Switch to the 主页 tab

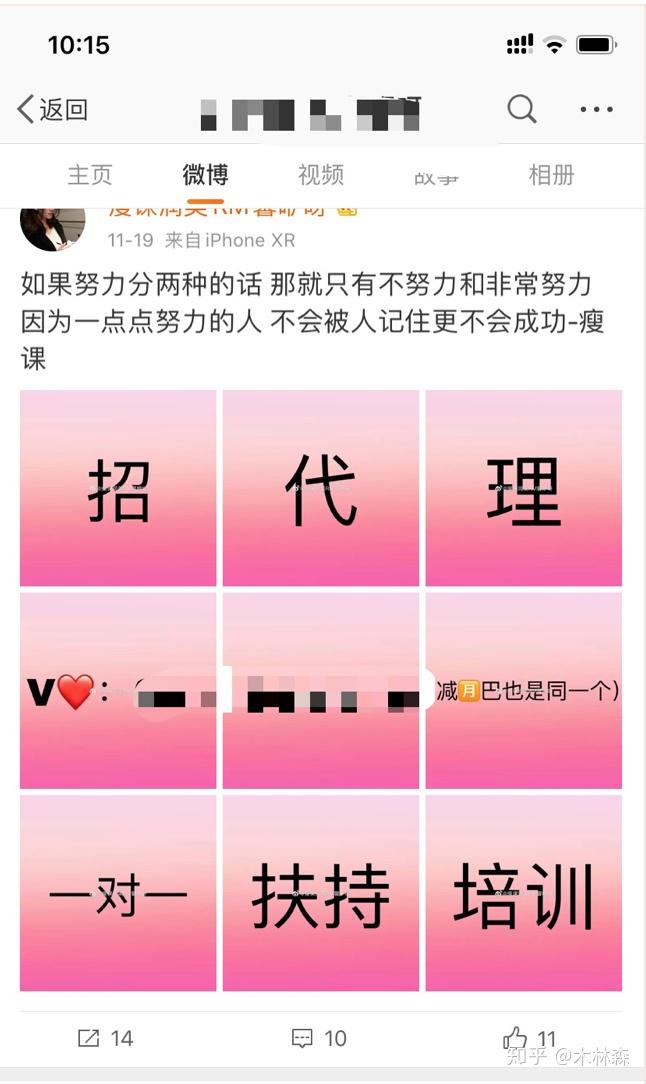click(90, 175)
